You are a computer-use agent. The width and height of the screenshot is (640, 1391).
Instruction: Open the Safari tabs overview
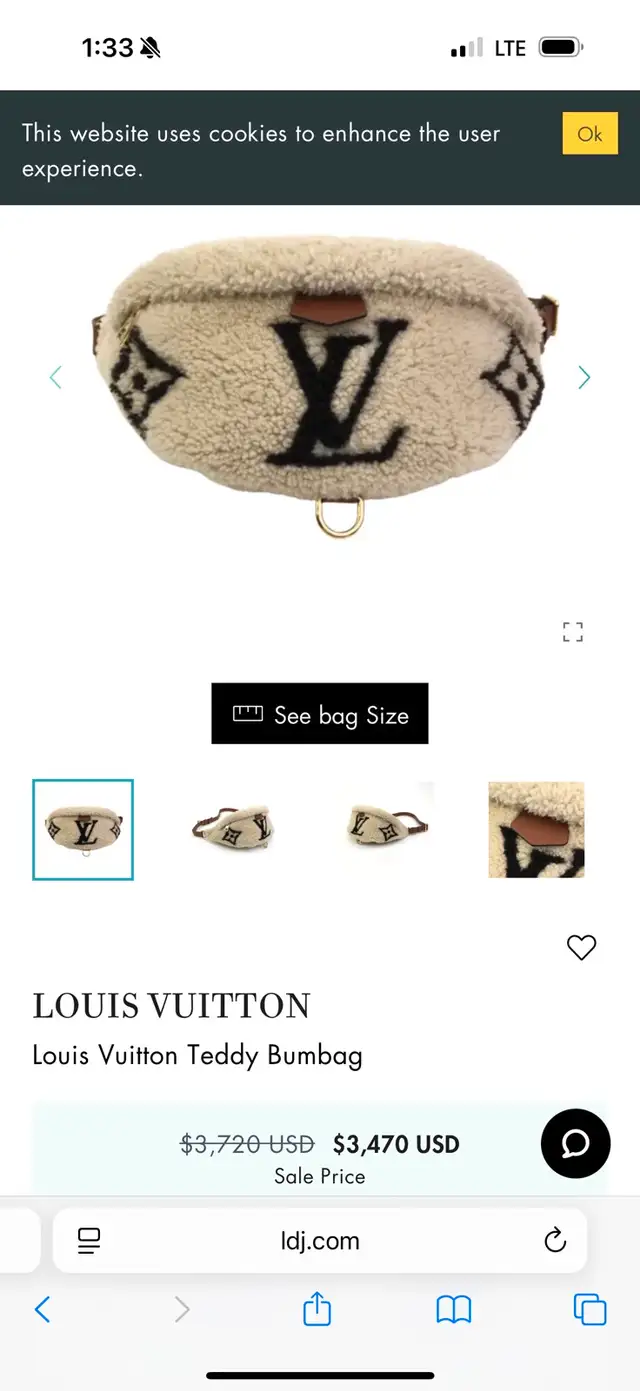pyautogui.click(x=589, y=1309)
